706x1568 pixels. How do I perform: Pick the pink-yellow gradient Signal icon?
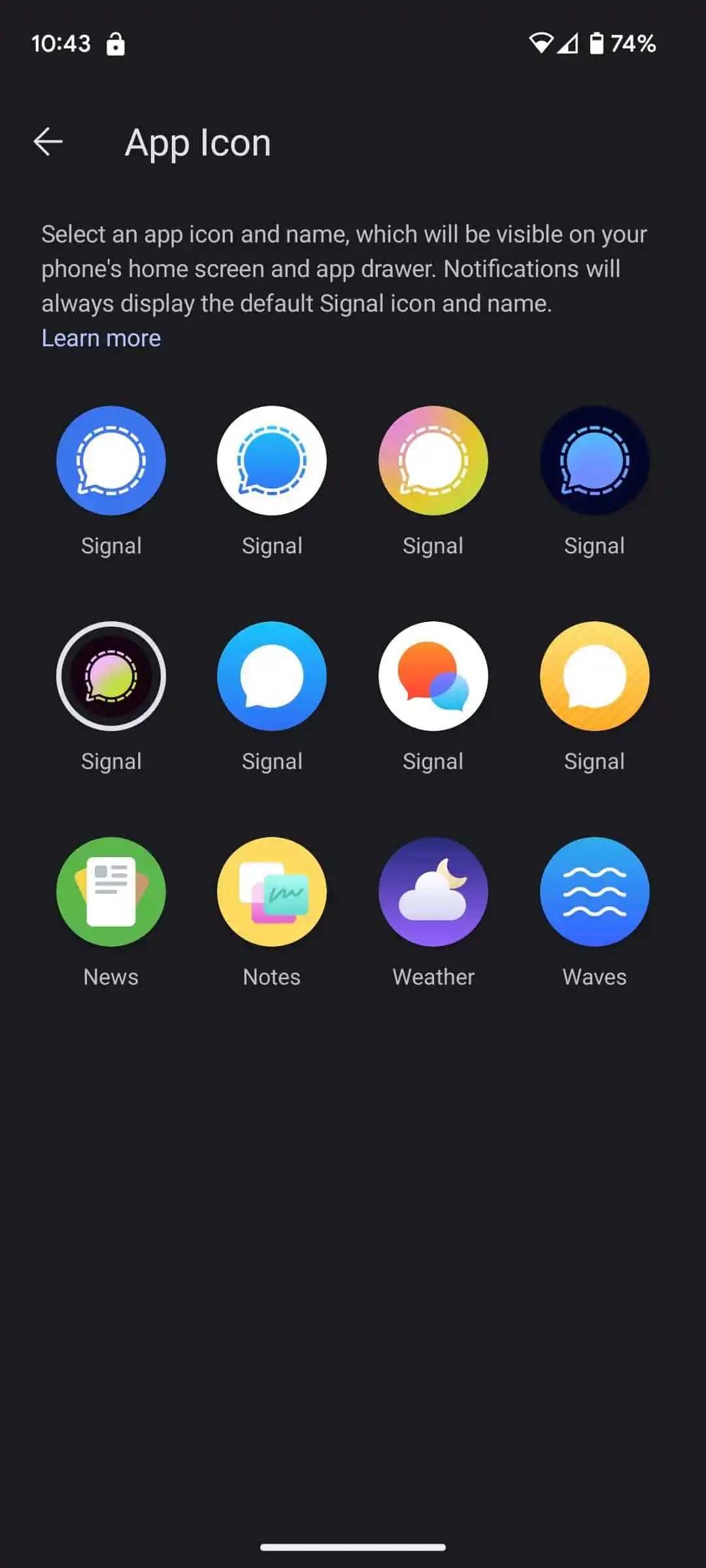click(x=433, y=461)
